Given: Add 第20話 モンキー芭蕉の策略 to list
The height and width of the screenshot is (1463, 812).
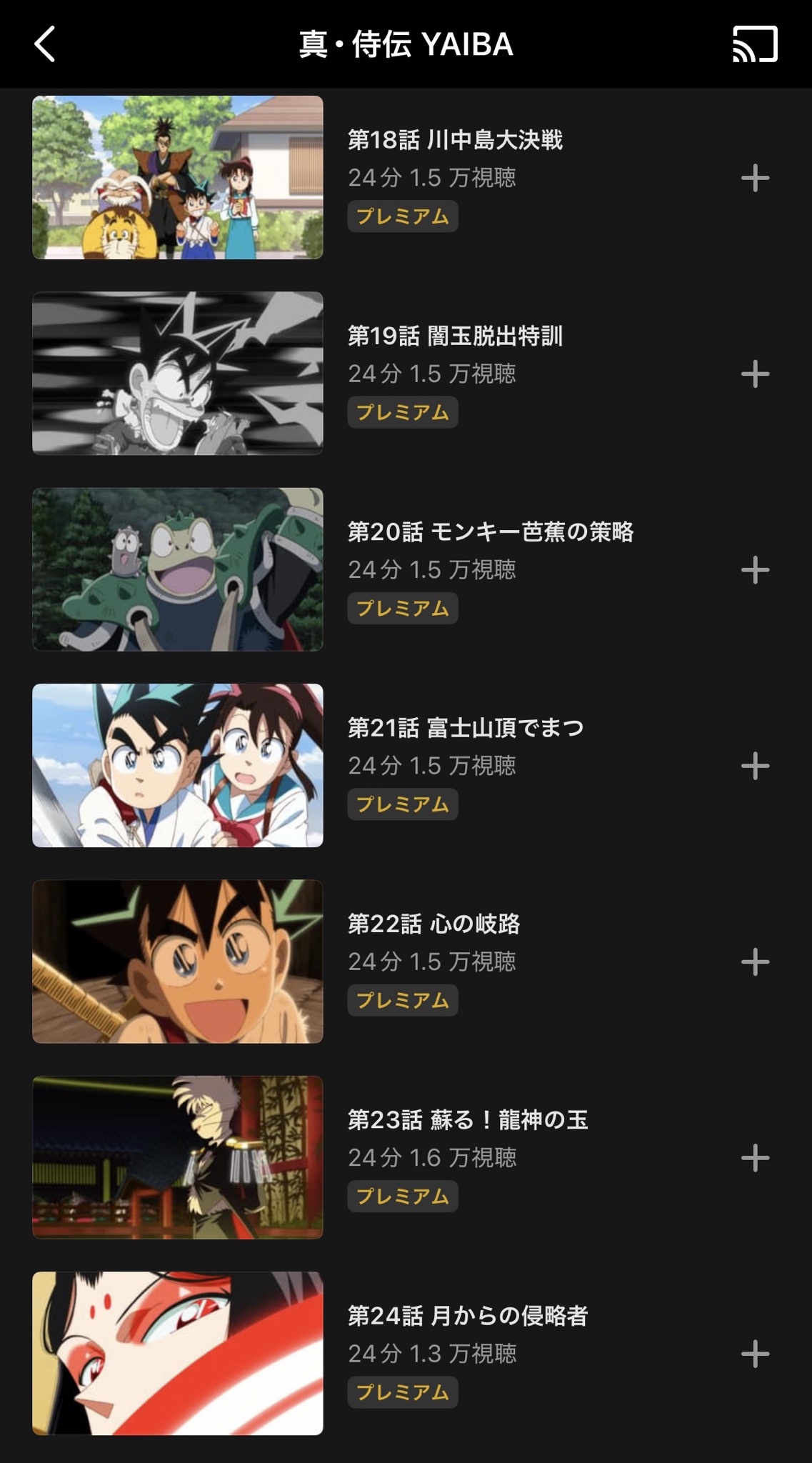Looking at the screenshot, I should click(755, 570).
